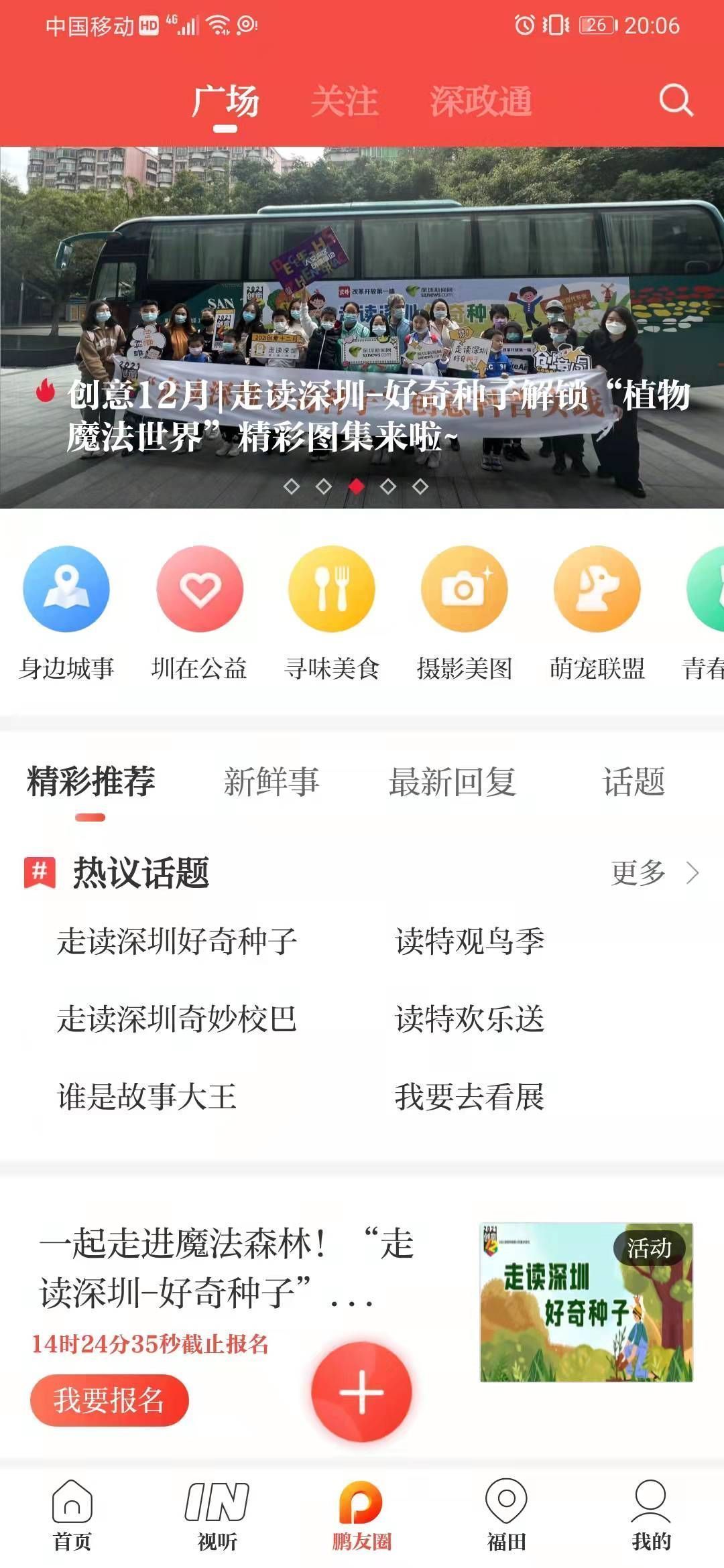Switch to 话题 tab
The height and width of the screenshot is (1568, 724).
tap(633, 782)
